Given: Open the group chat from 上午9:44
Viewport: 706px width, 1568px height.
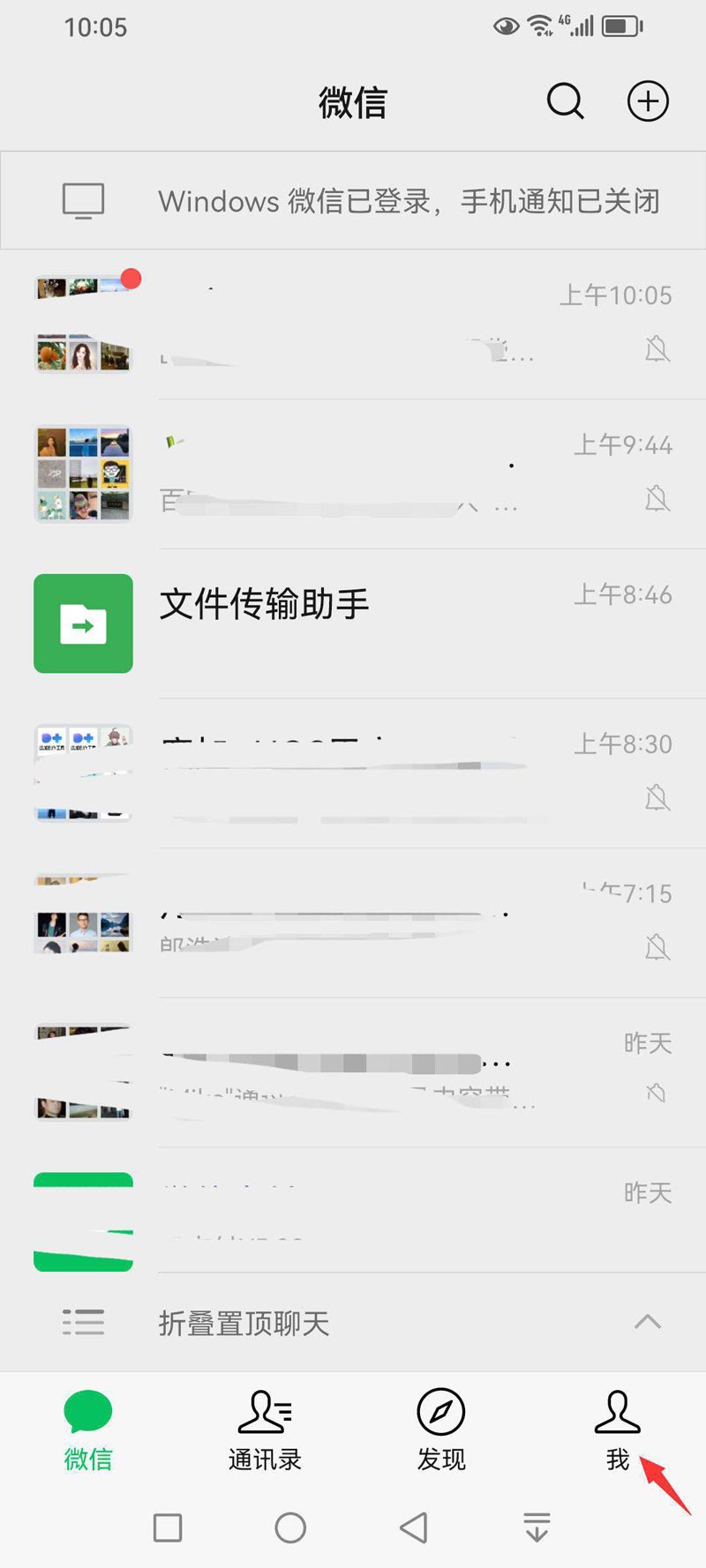Looking at the screenshot, I should tap(353, 474).
